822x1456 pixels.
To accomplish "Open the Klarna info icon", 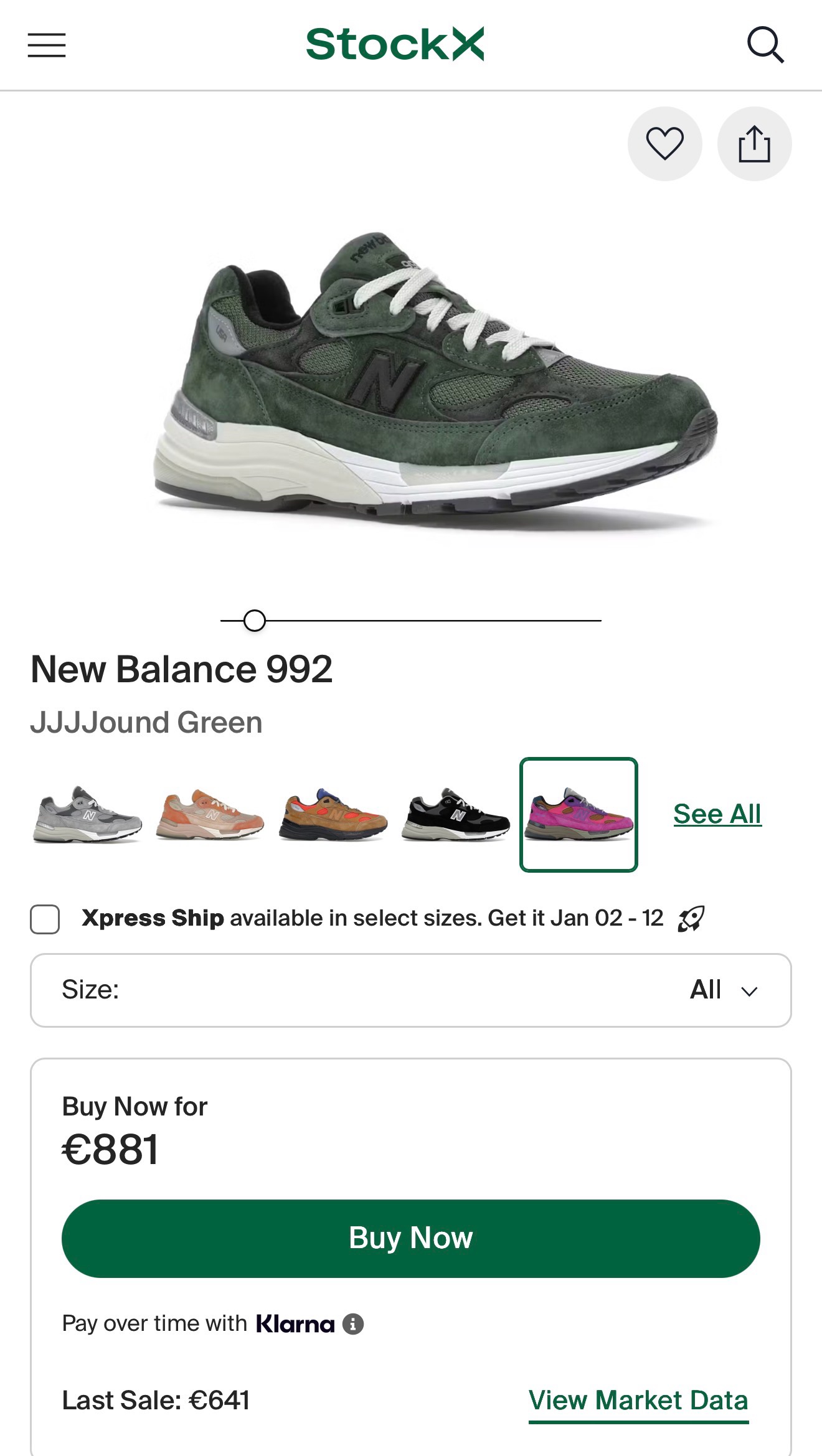I will click(353, 1324).
